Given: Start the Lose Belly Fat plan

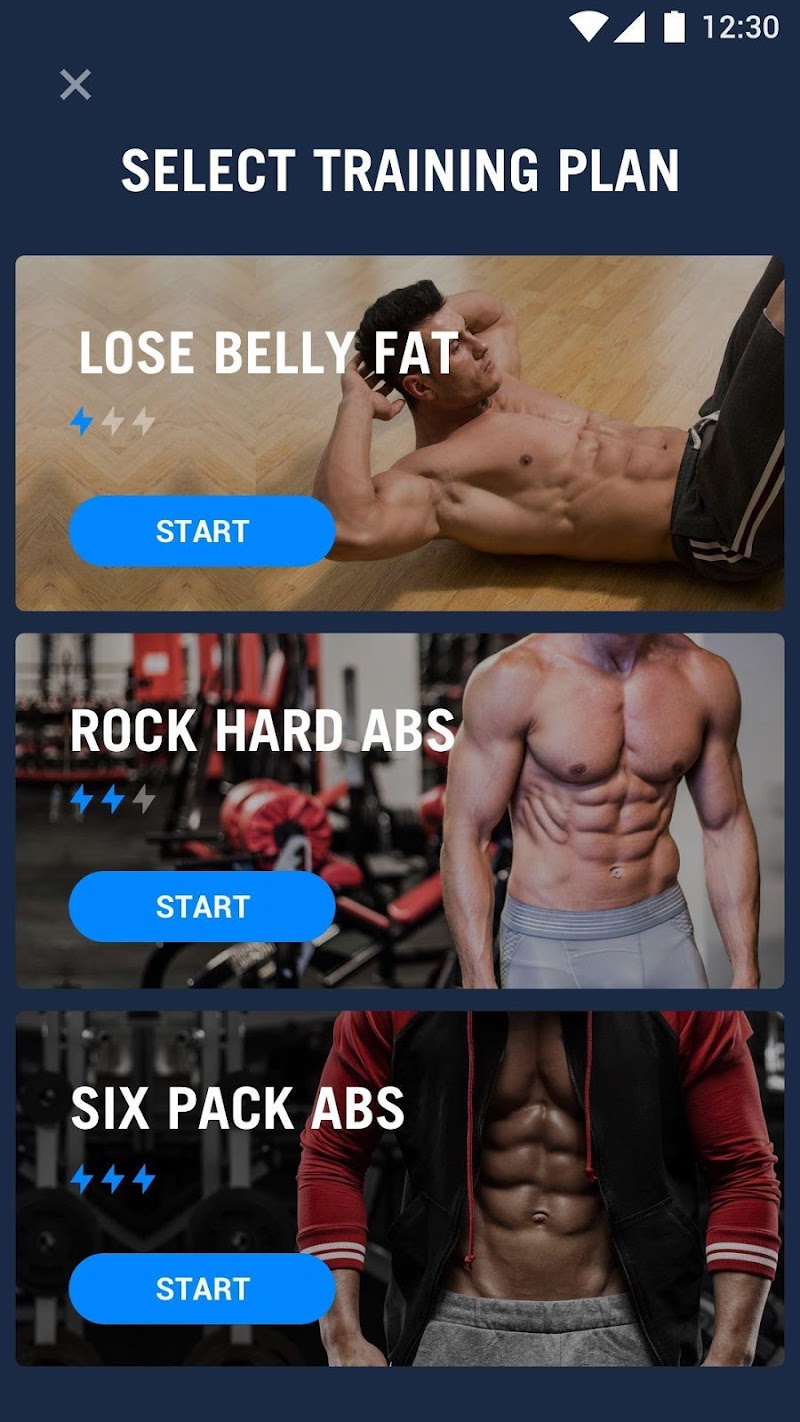Looking at the screenshot, I should point(201,531).
